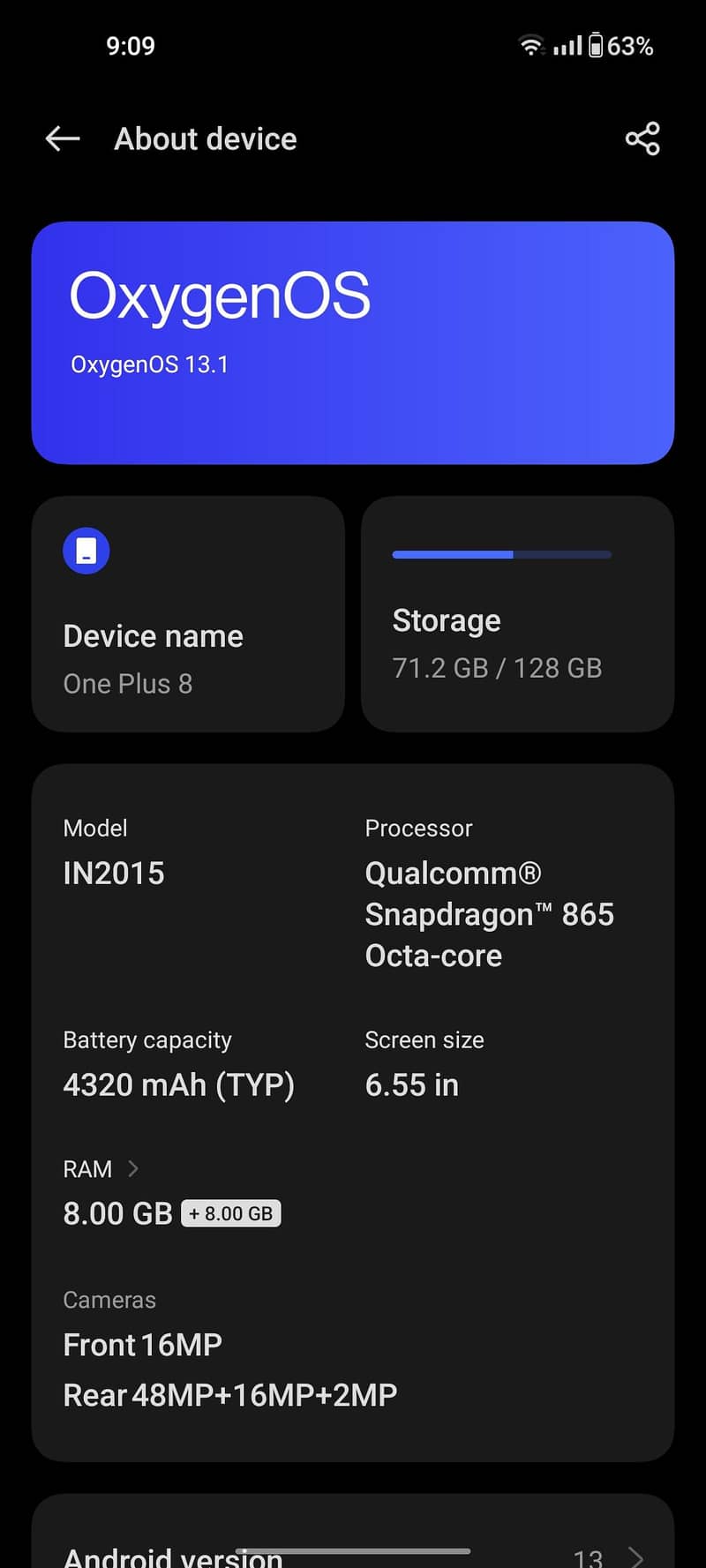Tap the share icon top right
This screenshot has height=1568, width=706.
point(642,138)
